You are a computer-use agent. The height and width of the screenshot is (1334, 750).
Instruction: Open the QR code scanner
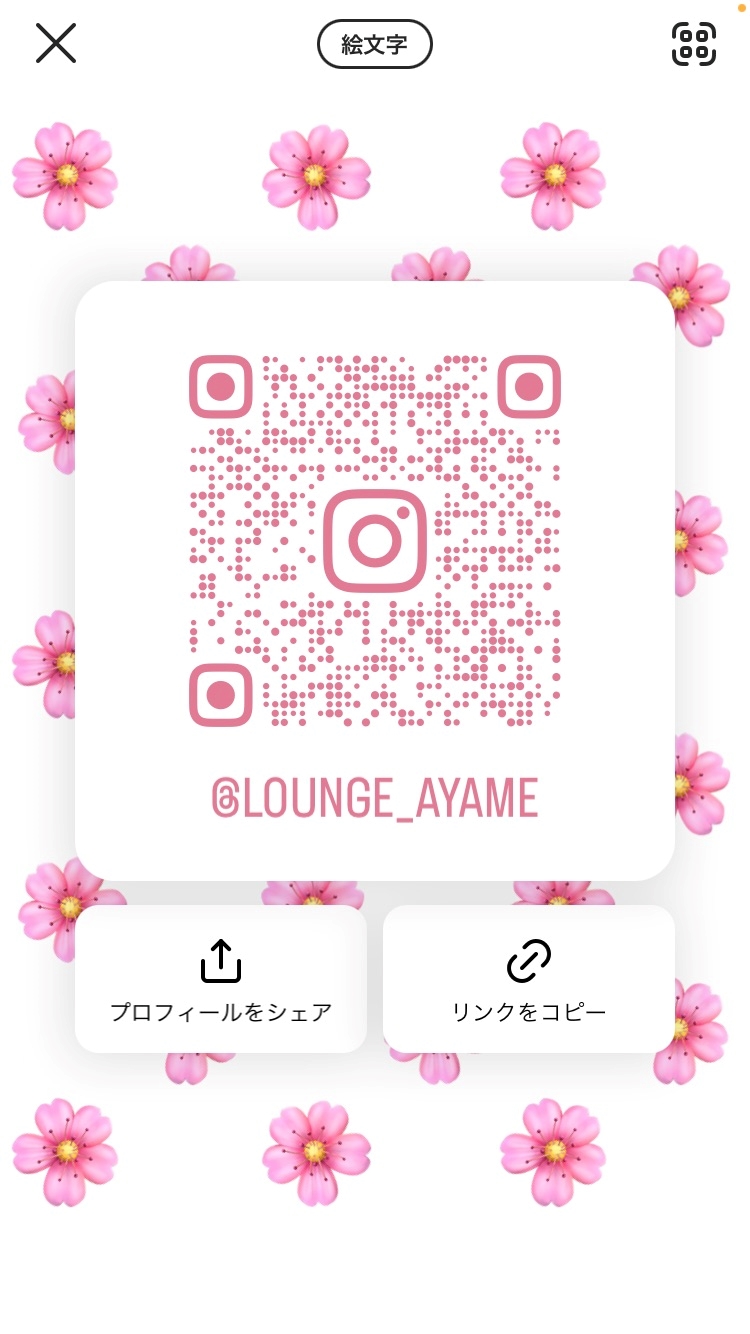[x=693, y=43]
